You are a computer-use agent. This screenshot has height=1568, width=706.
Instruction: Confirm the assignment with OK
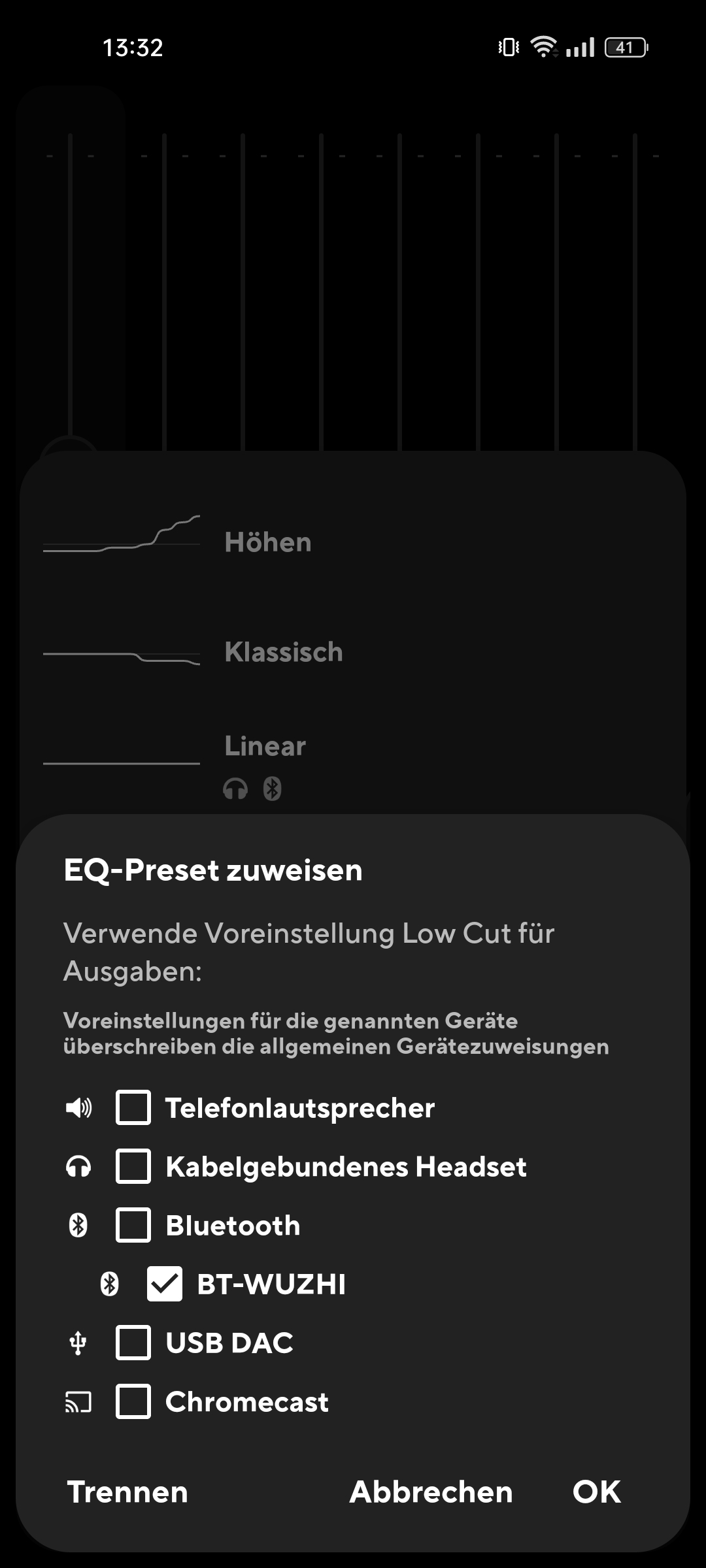596,1492
